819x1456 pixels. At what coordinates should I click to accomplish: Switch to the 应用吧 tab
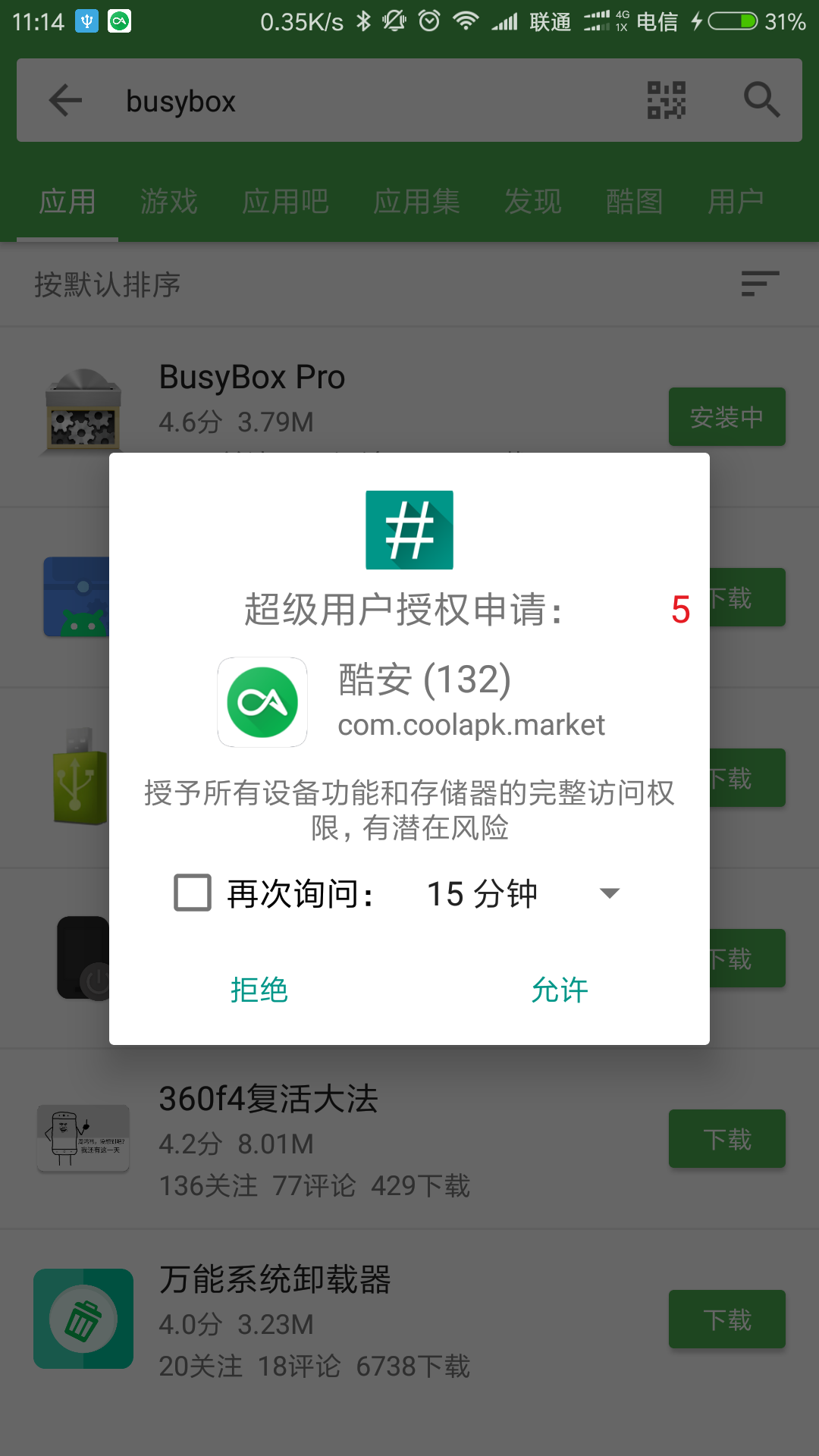click(x=285, y=202)
